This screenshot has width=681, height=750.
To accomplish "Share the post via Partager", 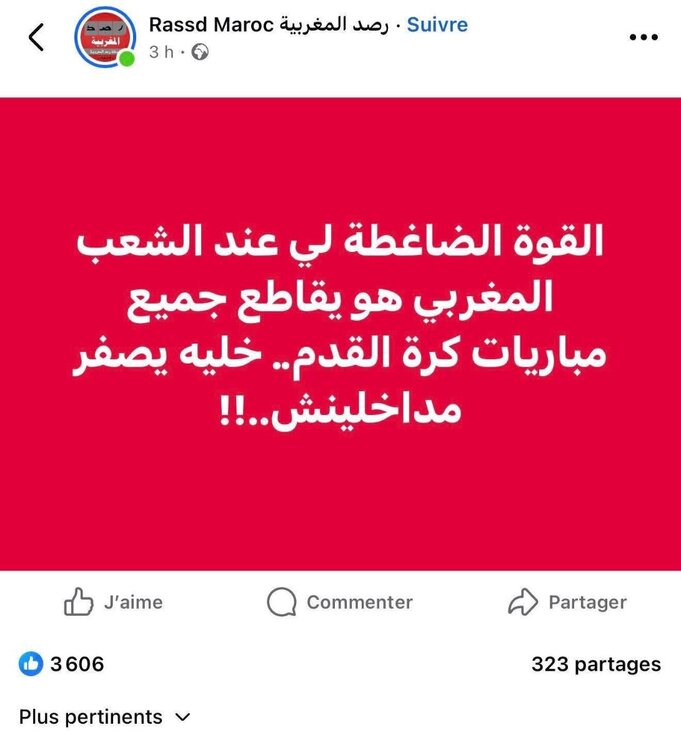I will (567, 602).
